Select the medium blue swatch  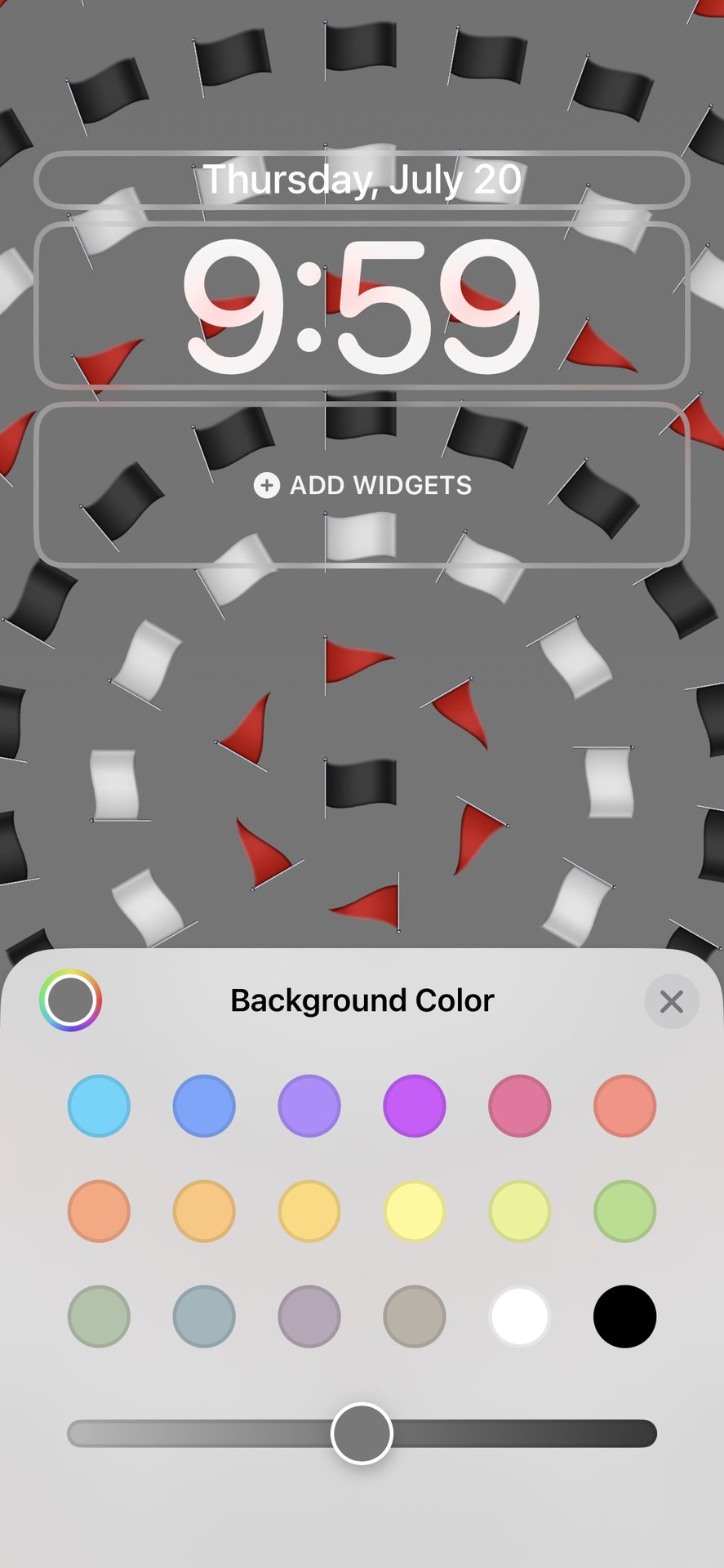[204, 1106]
